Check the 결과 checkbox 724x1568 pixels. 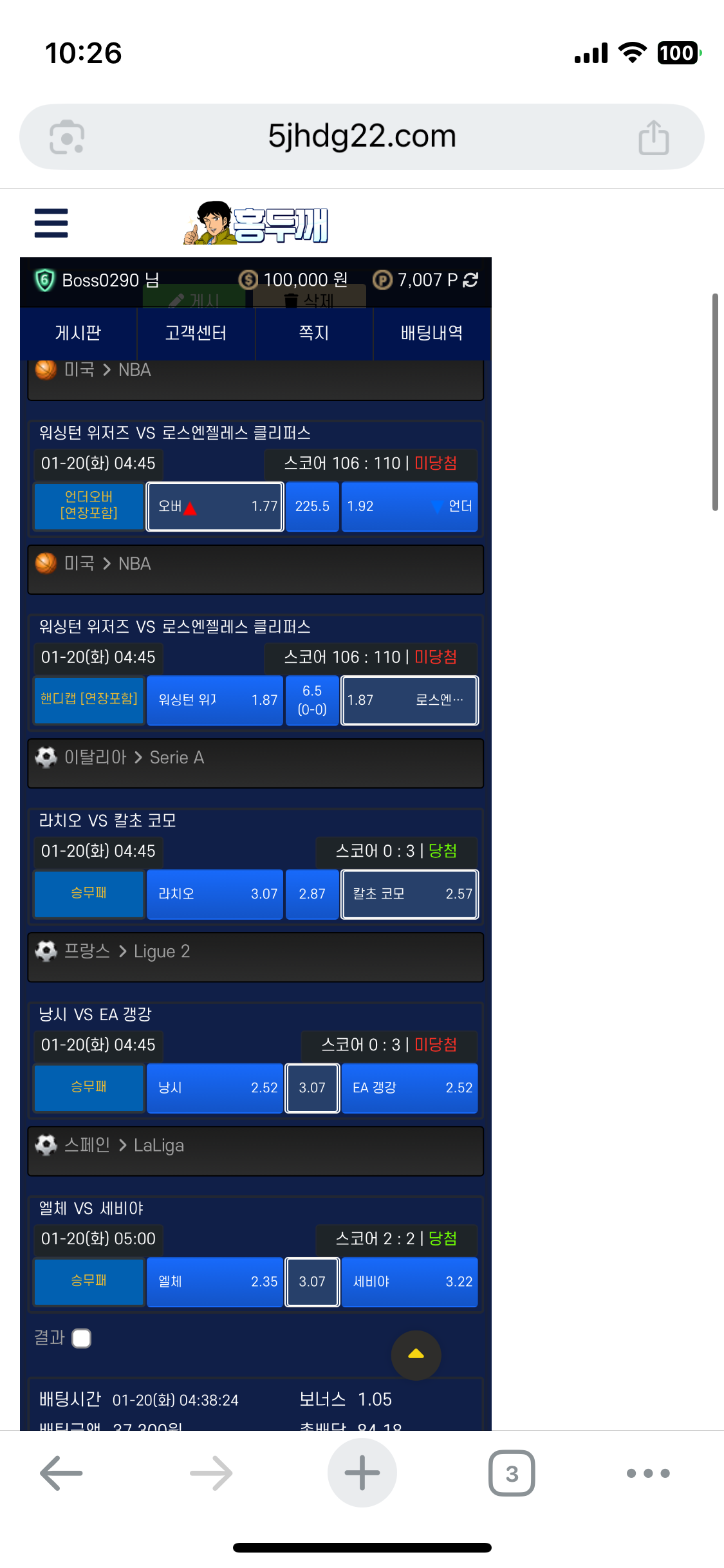(82, 1338)
